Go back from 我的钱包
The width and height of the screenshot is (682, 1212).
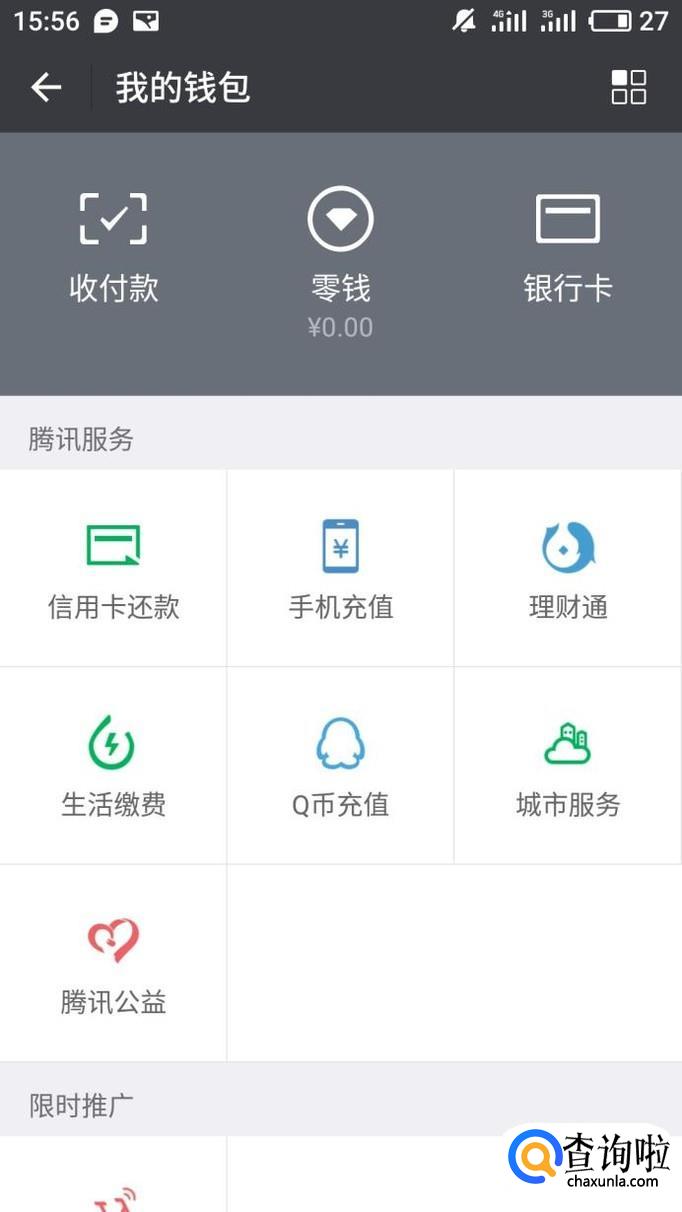46,88
